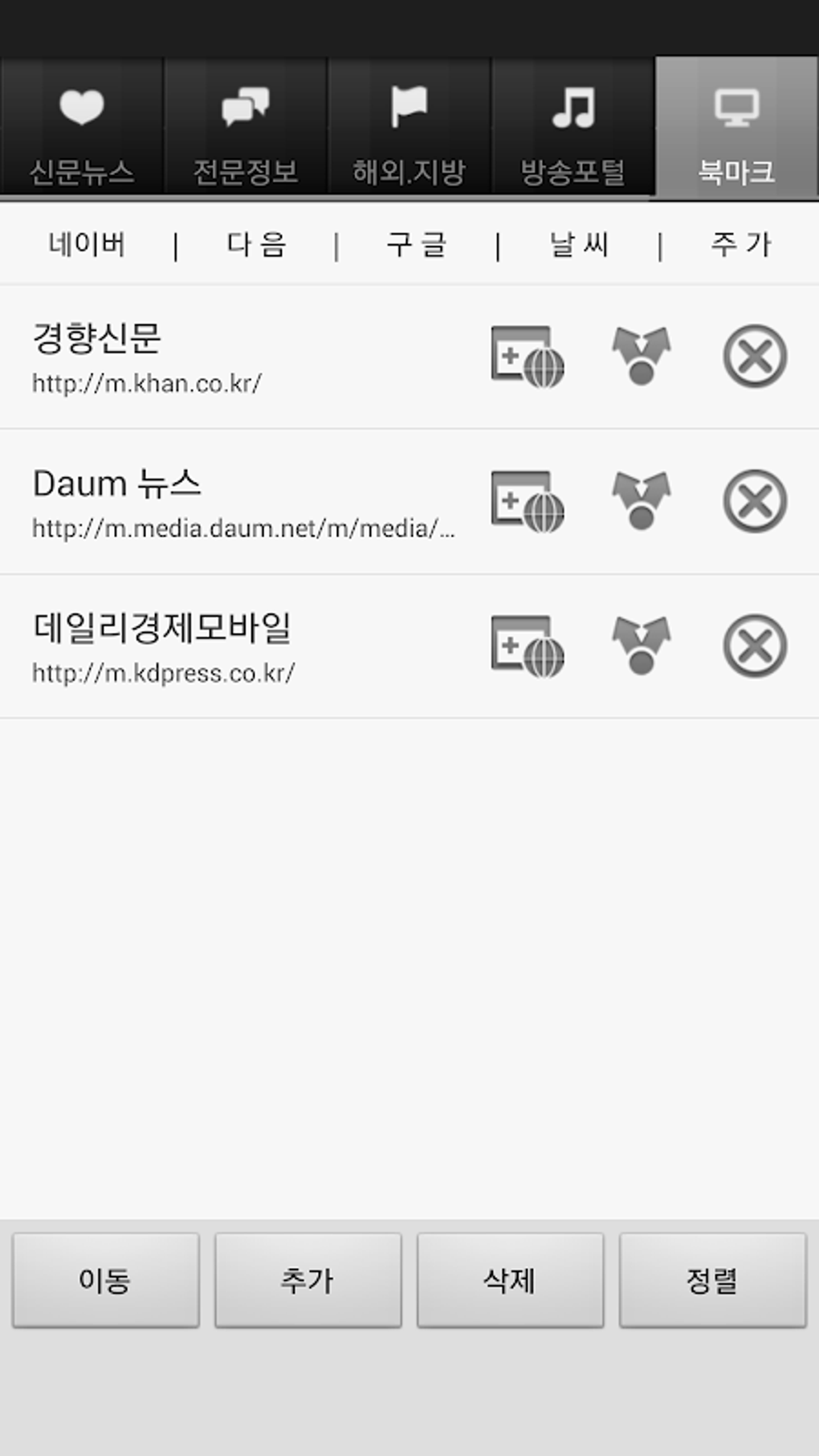Switch to the 전문정보 tab
The width and height of the screenshot is (819, 1456).
246,128
